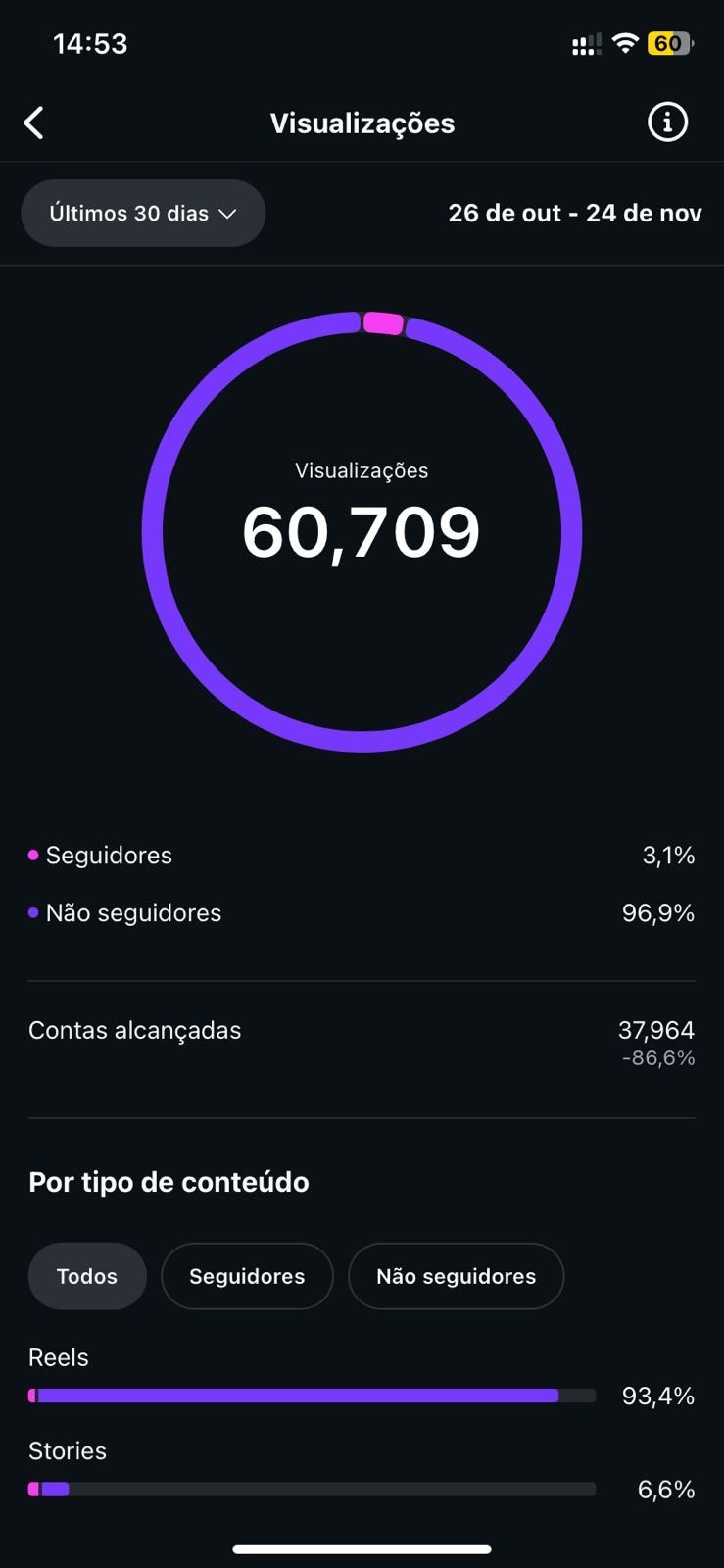Switch to the Seguidores filter chip
This screenshot has width=724, height=1568.
coord(247,1276)
